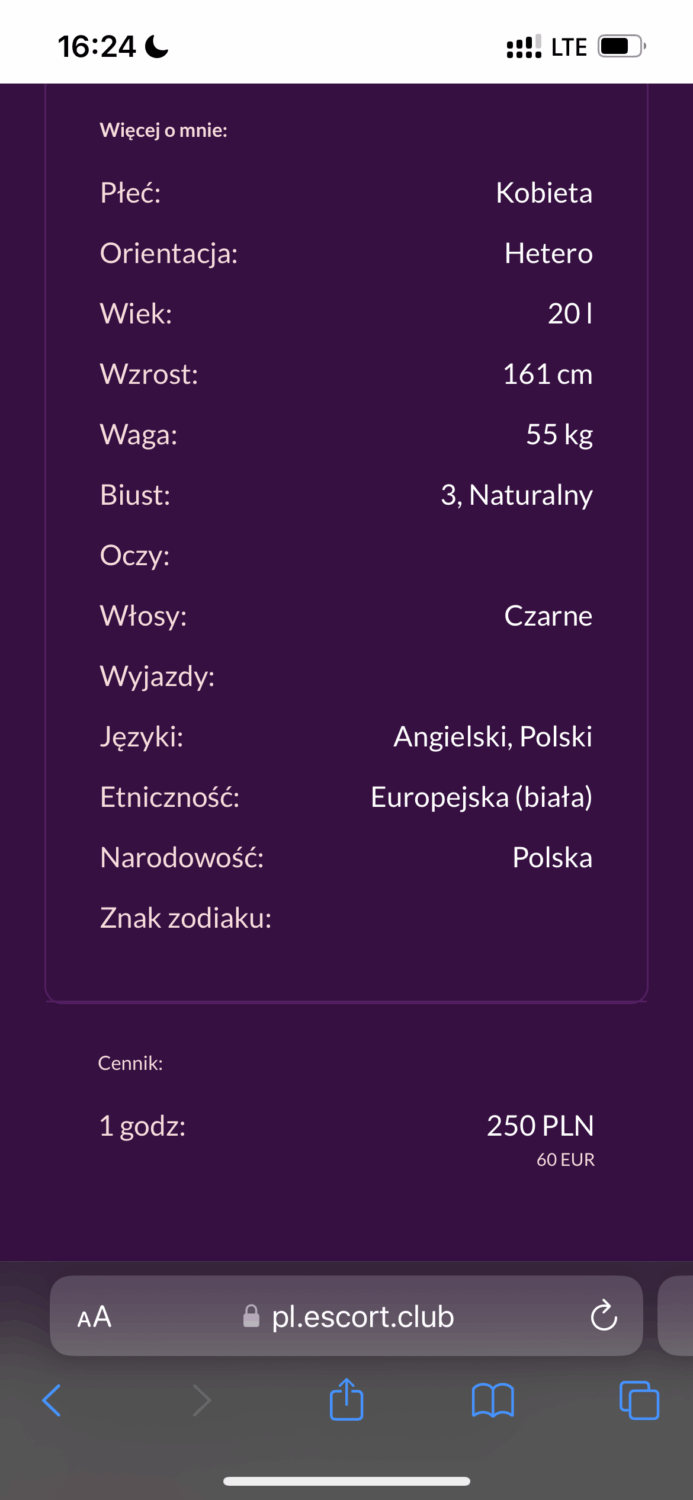Open the AA reader options

pos(94,1317)
